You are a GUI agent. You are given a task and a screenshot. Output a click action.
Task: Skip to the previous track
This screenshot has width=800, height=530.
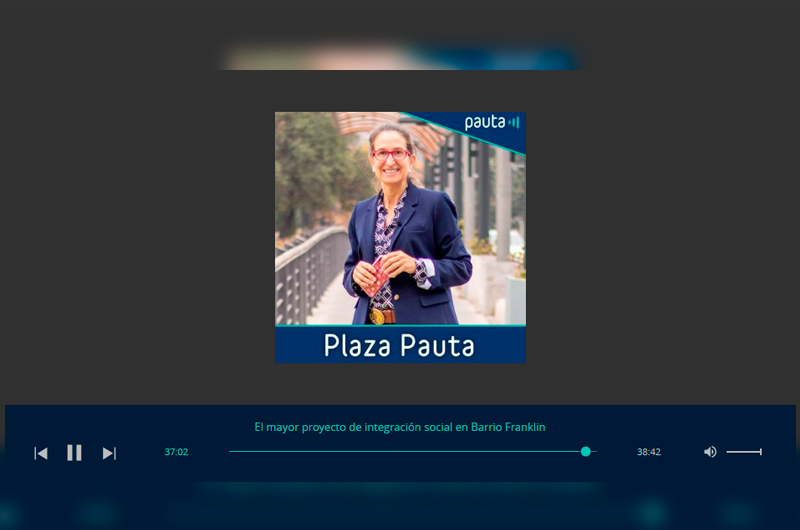(41, 453)
